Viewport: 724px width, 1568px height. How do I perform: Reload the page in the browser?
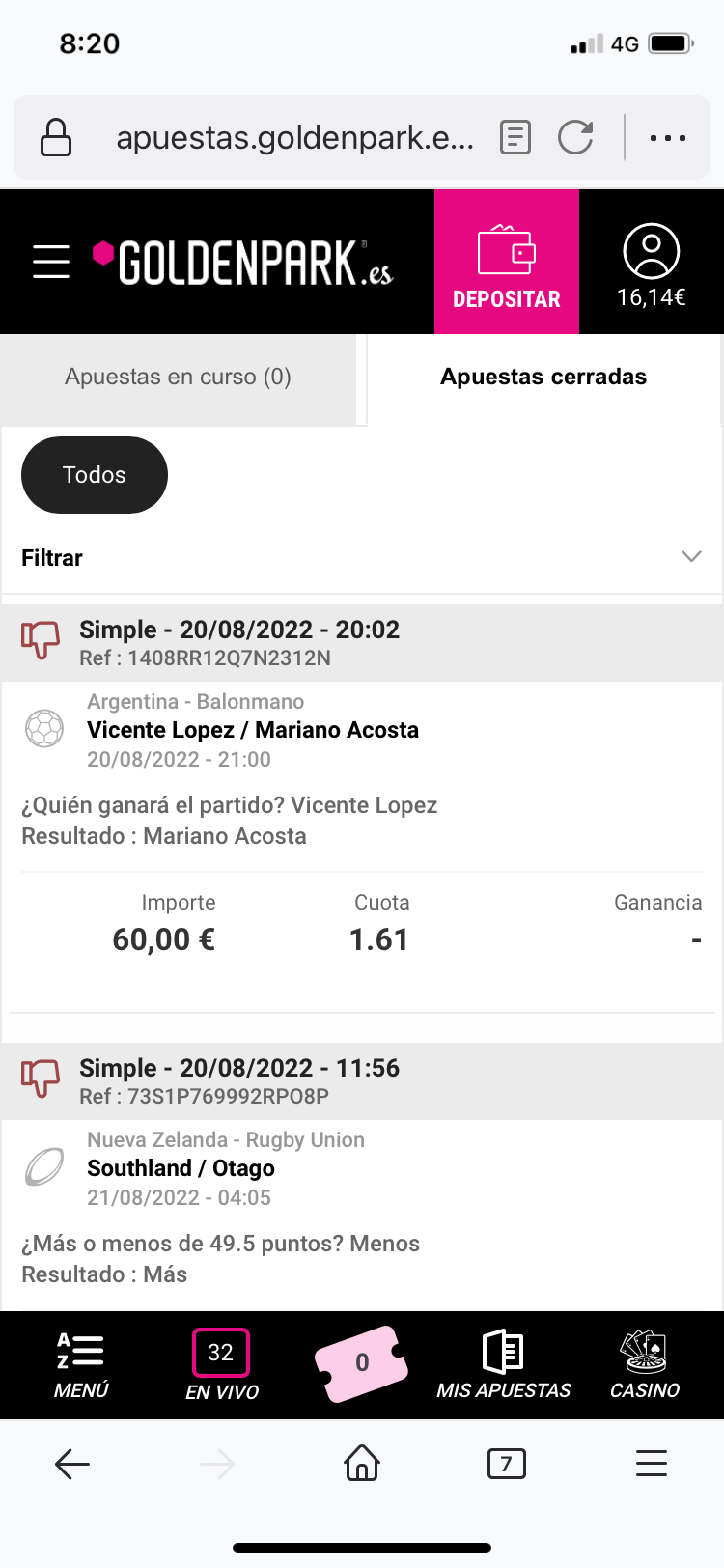pos(576,138)
